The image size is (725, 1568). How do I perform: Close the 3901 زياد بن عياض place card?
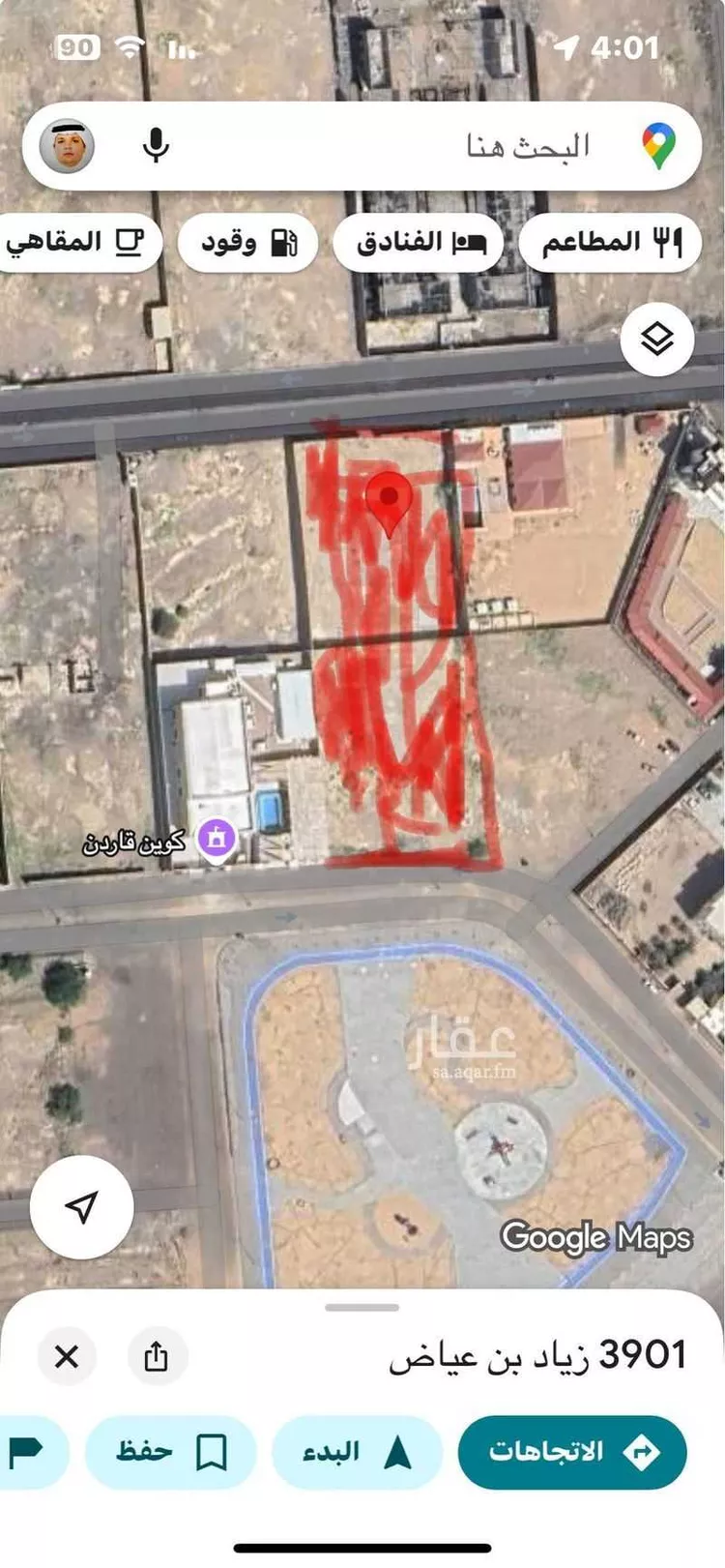67,1356
